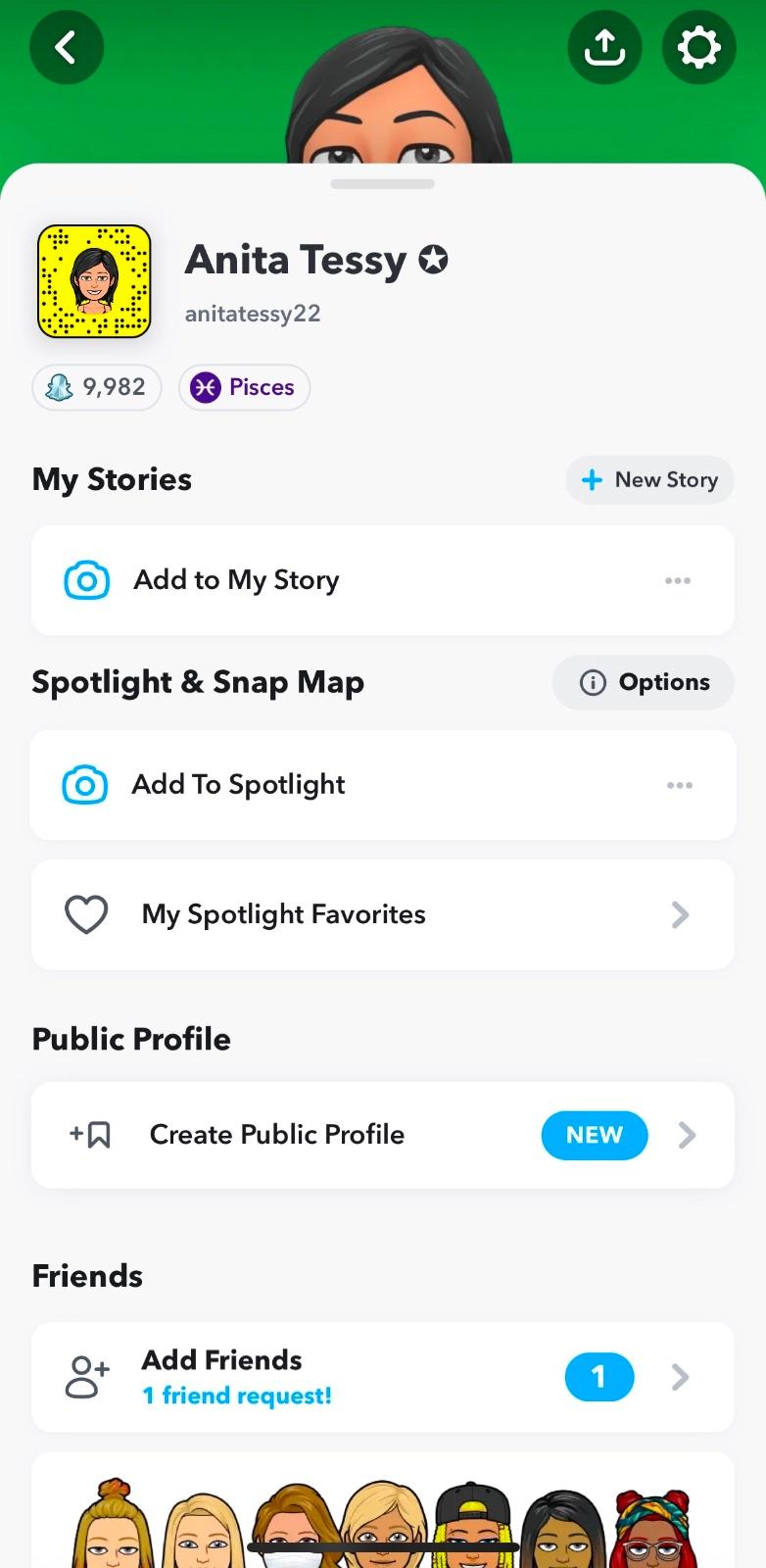Open the Pisces zodiac chip
The height and width of the screenshot is (1568, 766).
244,387
